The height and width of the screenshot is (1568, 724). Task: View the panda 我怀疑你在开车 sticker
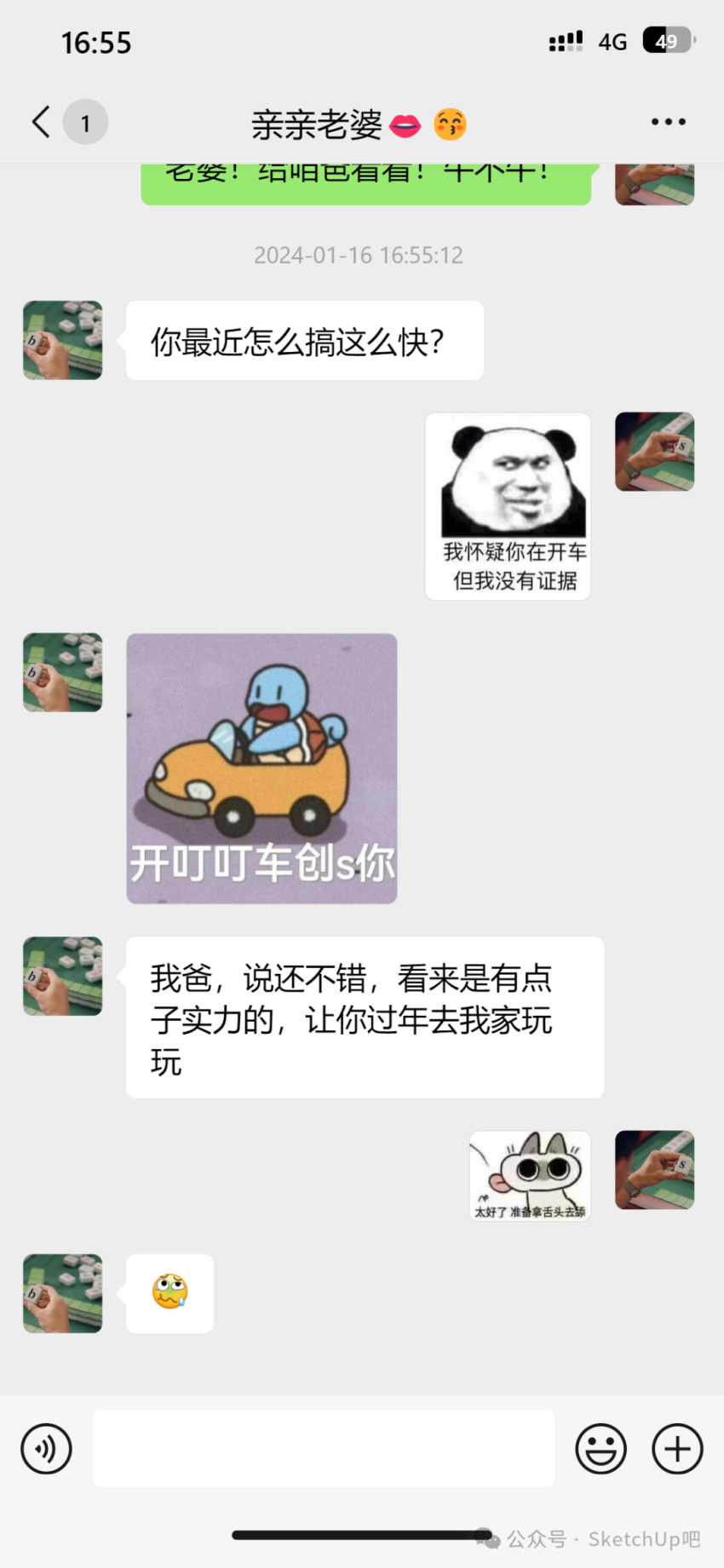508,506
